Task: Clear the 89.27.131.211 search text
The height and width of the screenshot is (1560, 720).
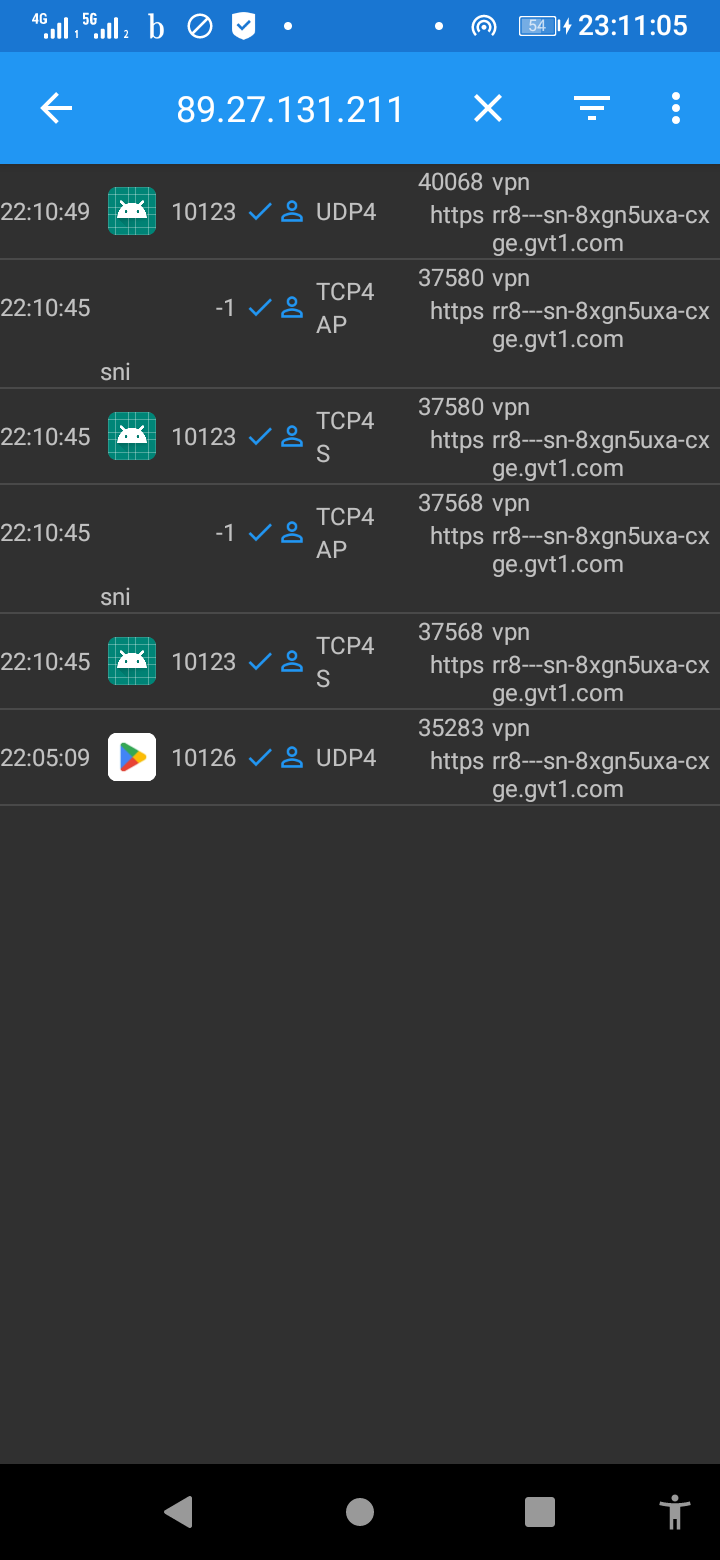Action: 487,108
